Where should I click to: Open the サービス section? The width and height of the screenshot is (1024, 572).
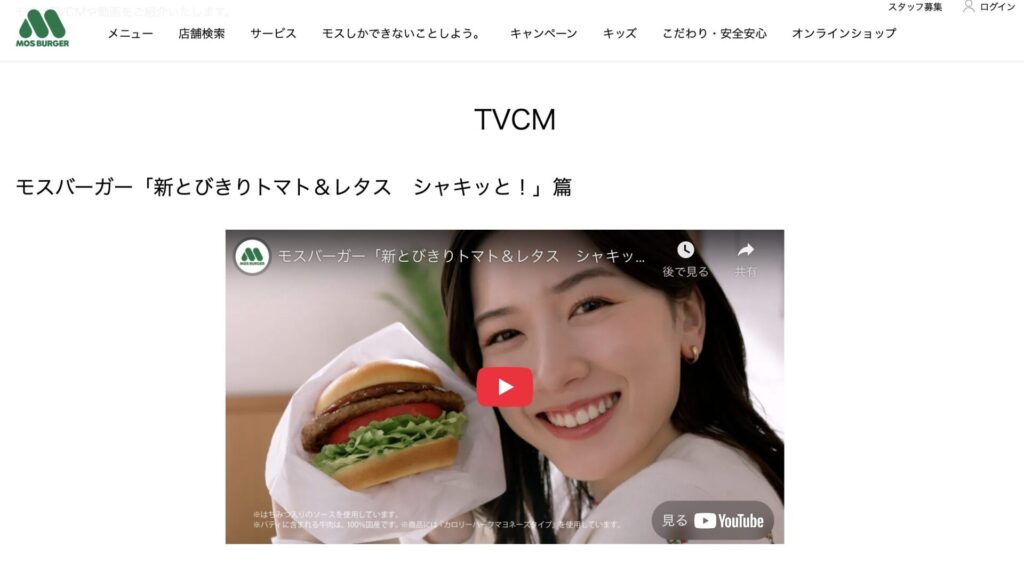point(273,33)
